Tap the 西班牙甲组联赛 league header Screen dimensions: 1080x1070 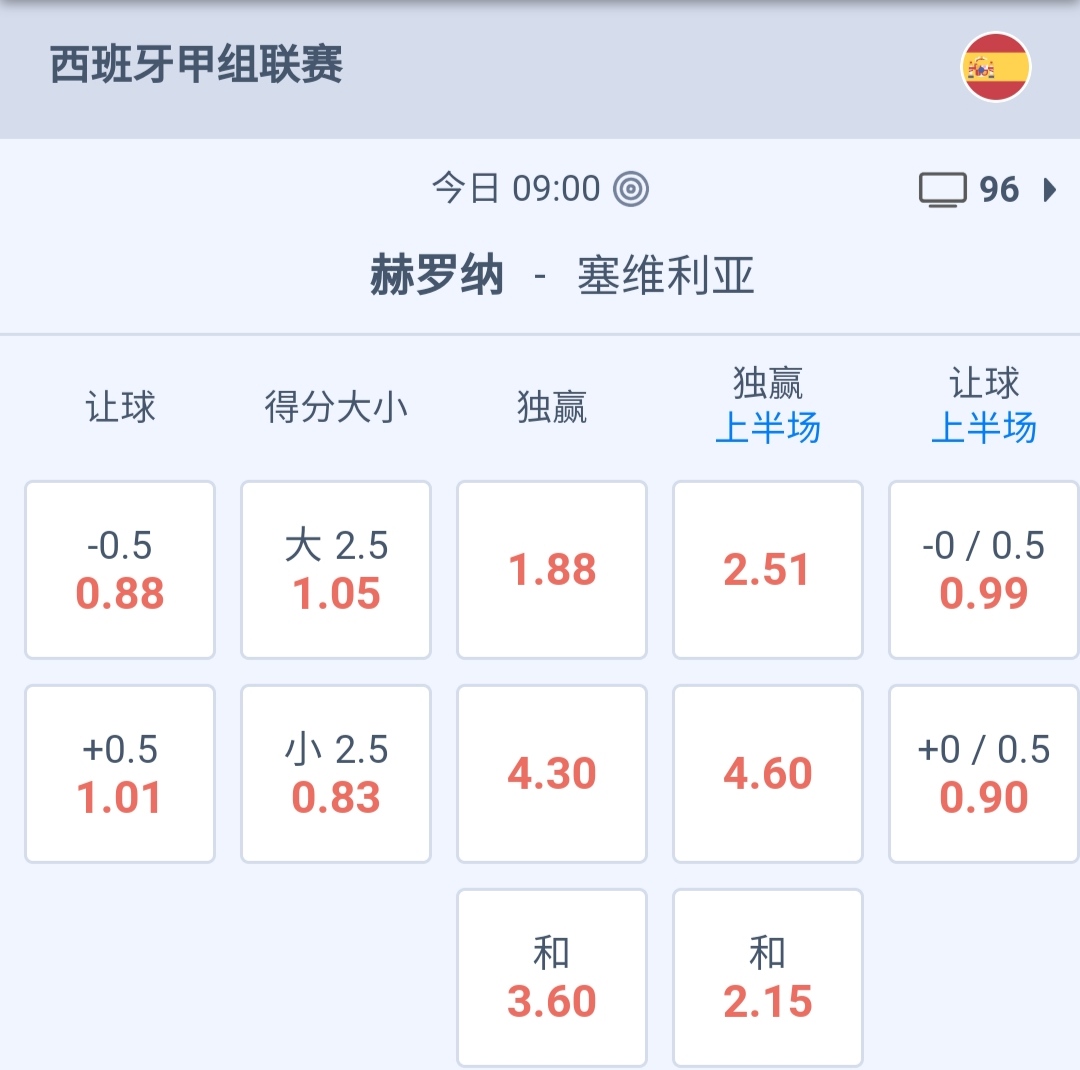pos(197,66)
